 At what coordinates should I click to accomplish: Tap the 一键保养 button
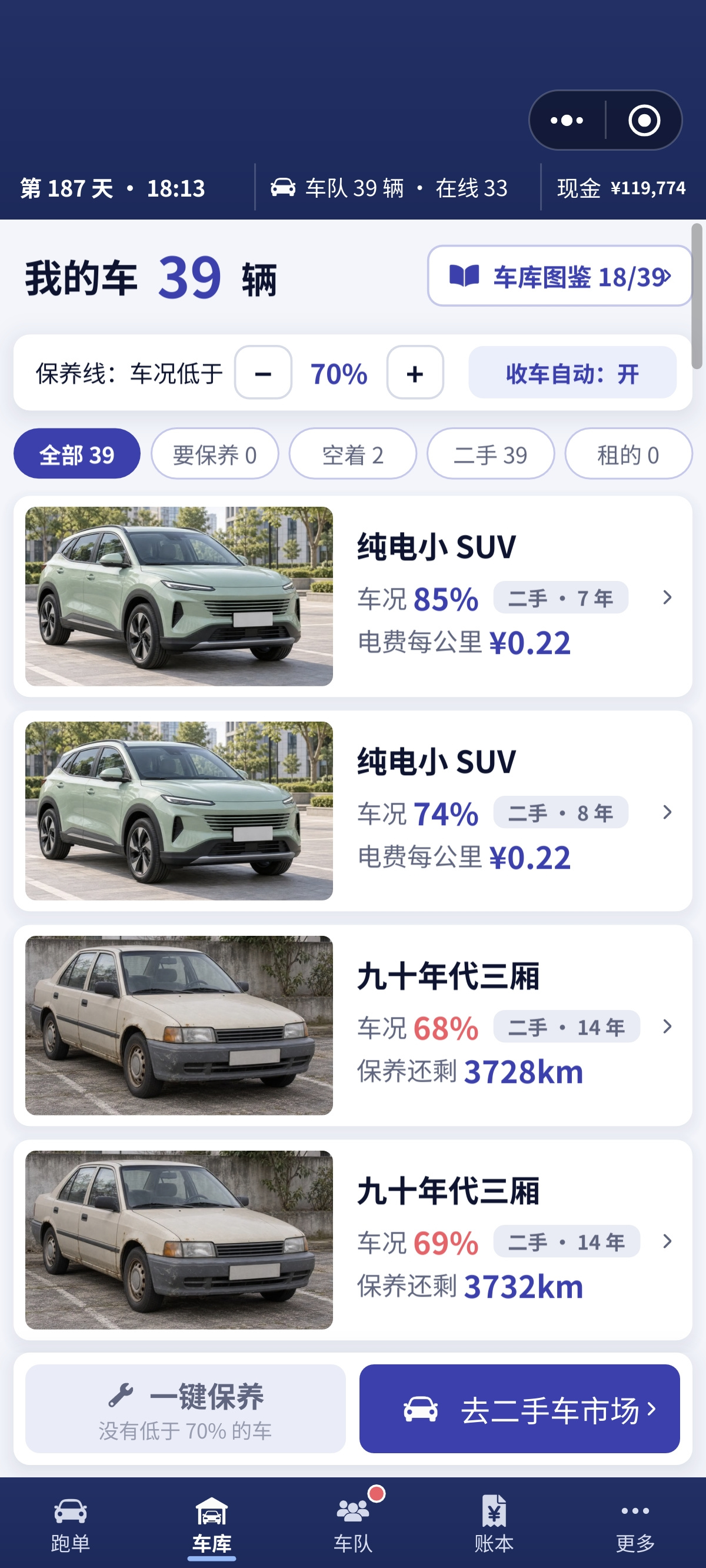pos(186,1409)
